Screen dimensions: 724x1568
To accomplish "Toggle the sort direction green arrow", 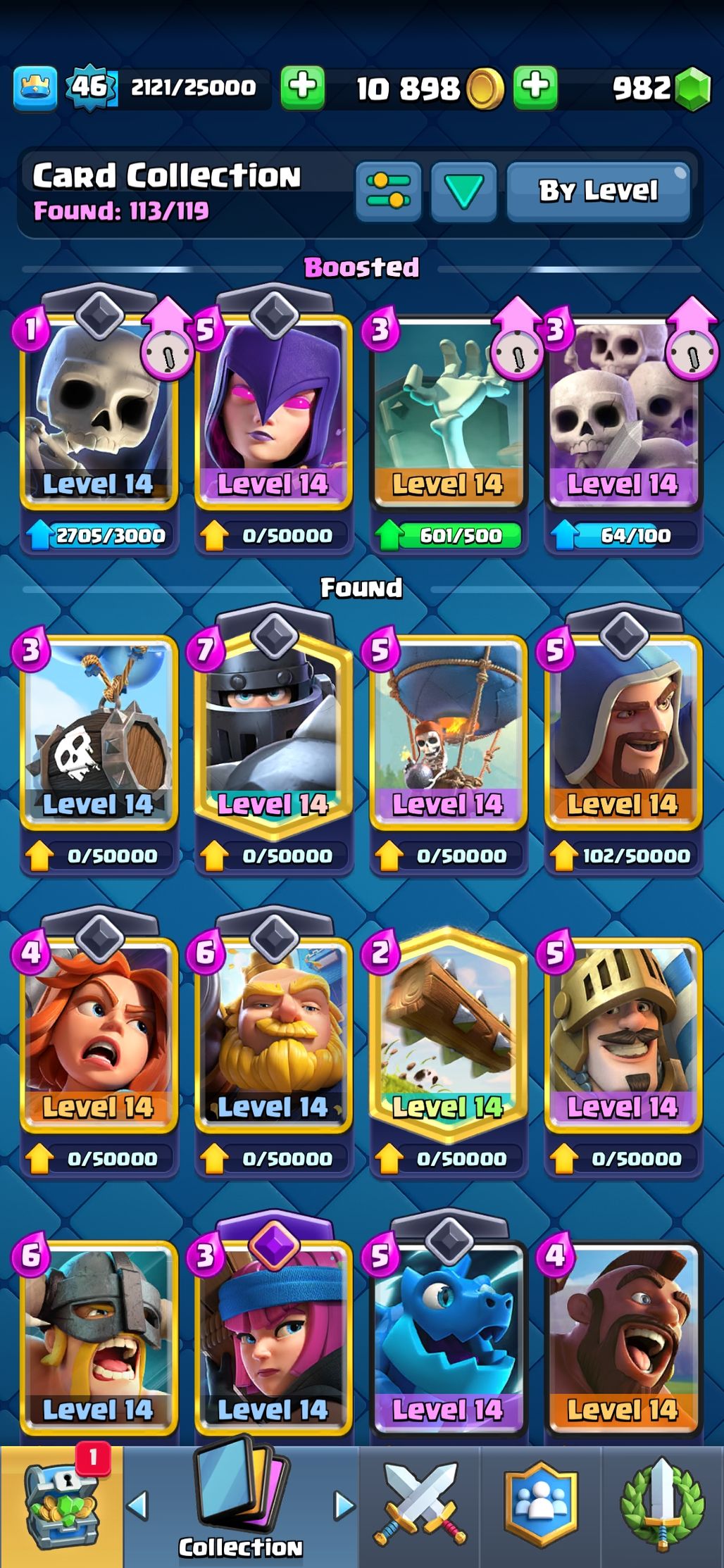I will click(x=463, y=192).
